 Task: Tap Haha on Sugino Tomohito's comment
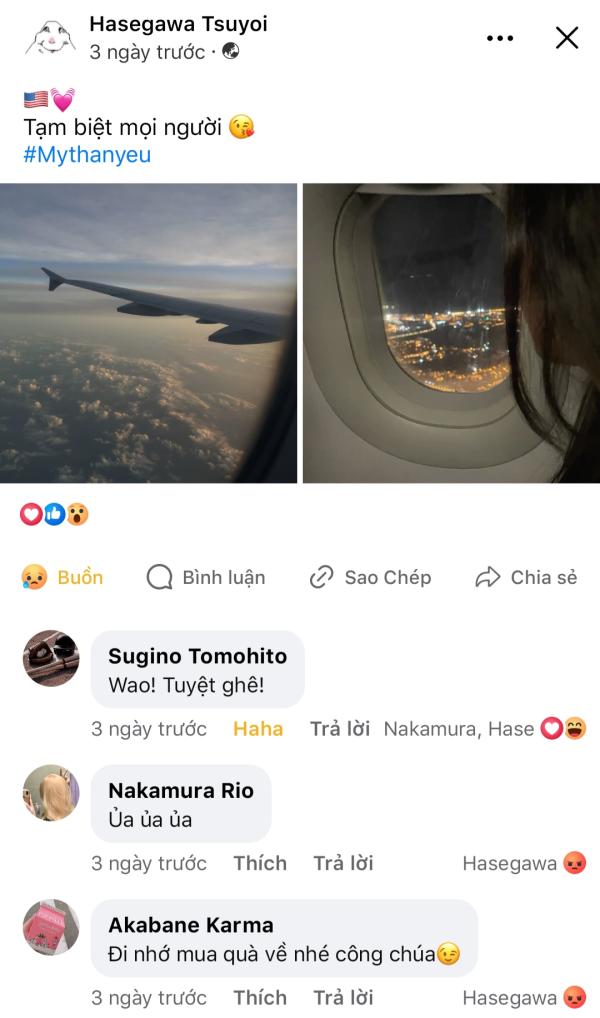[258, 729]
